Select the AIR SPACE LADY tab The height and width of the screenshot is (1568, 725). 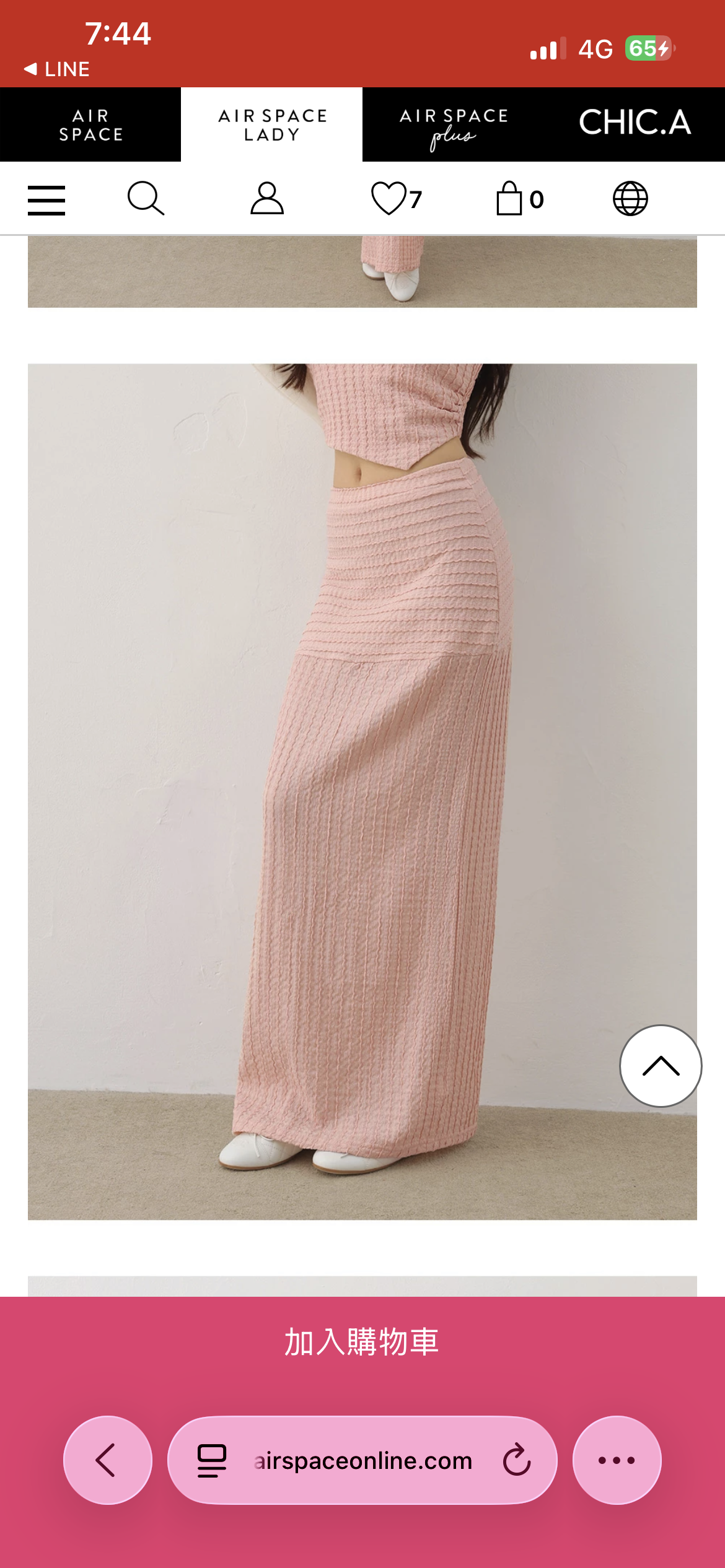[x=272, y=125]
